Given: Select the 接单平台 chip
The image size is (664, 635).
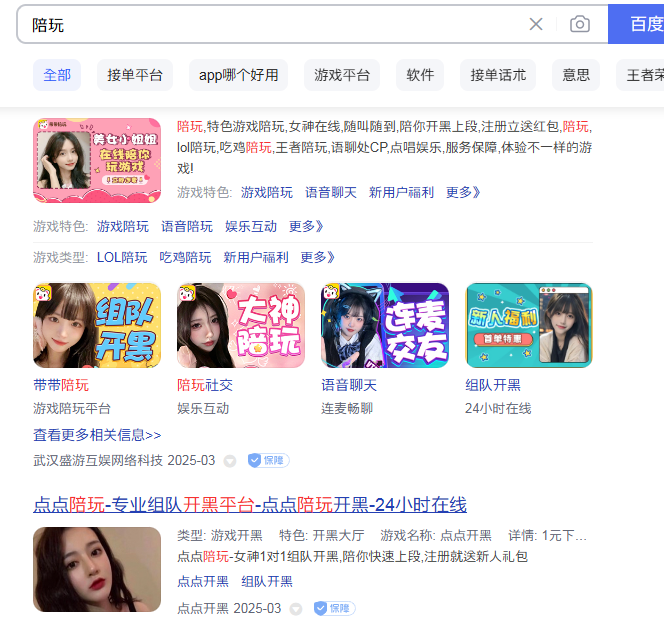Looking at the screenshot, I should (135, 75).
